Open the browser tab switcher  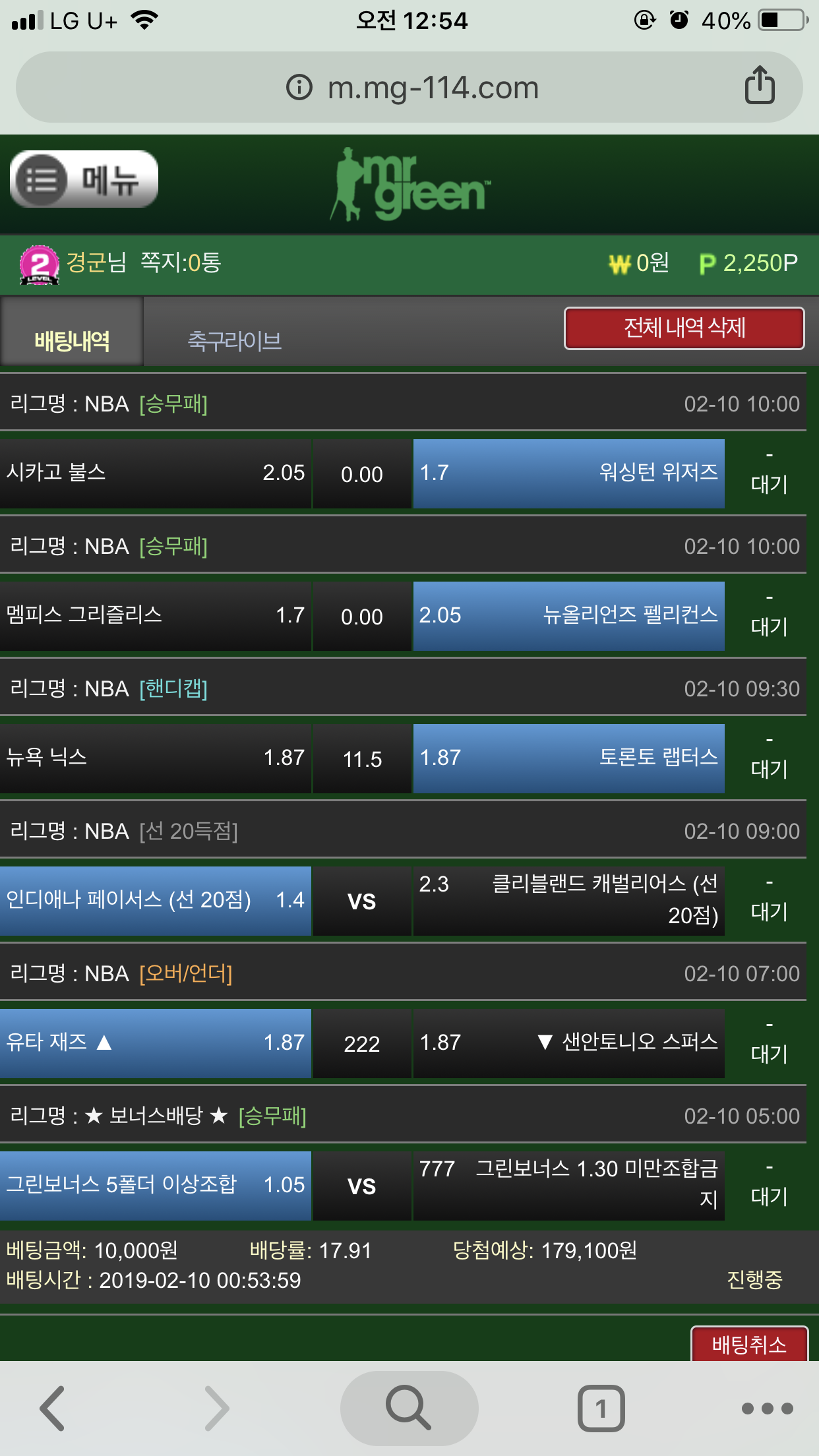click(x=601, y=1408)
